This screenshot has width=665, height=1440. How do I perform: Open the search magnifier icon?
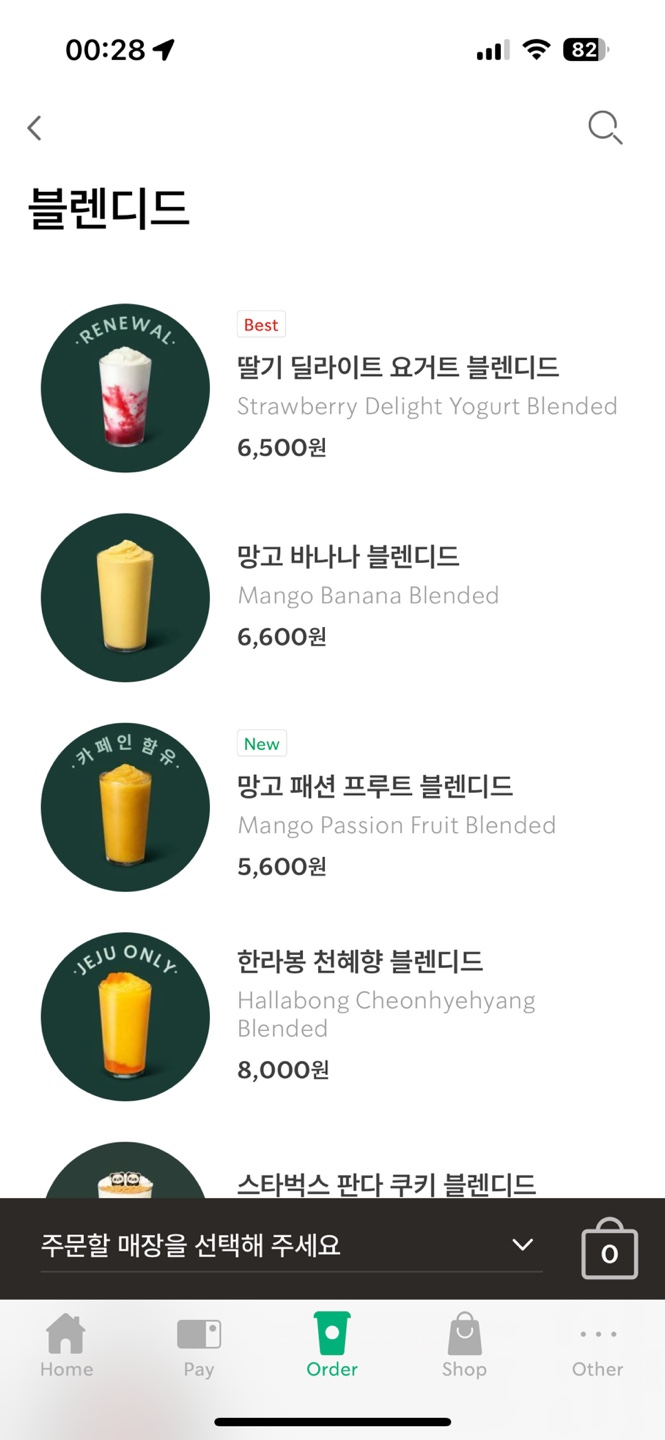point(605,128)
